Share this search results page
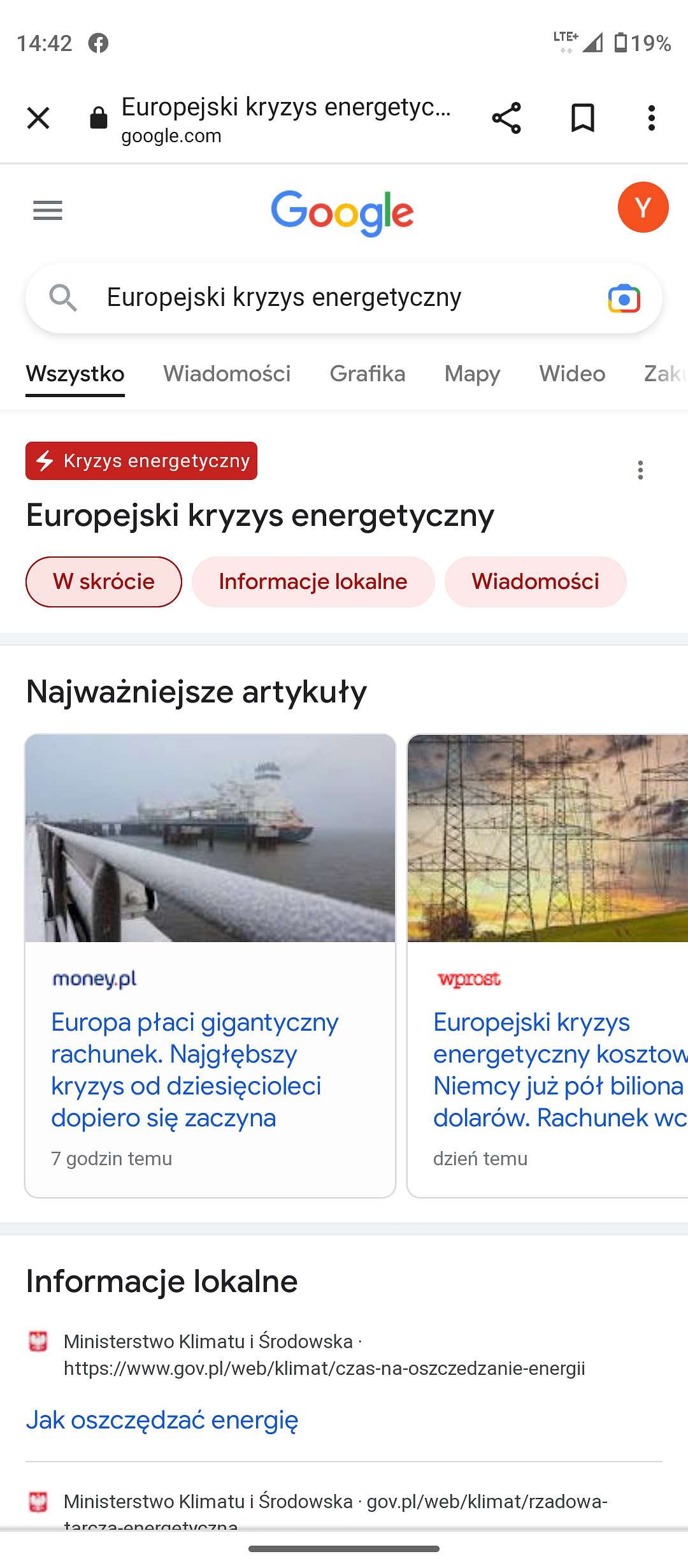 coord(506,118)
